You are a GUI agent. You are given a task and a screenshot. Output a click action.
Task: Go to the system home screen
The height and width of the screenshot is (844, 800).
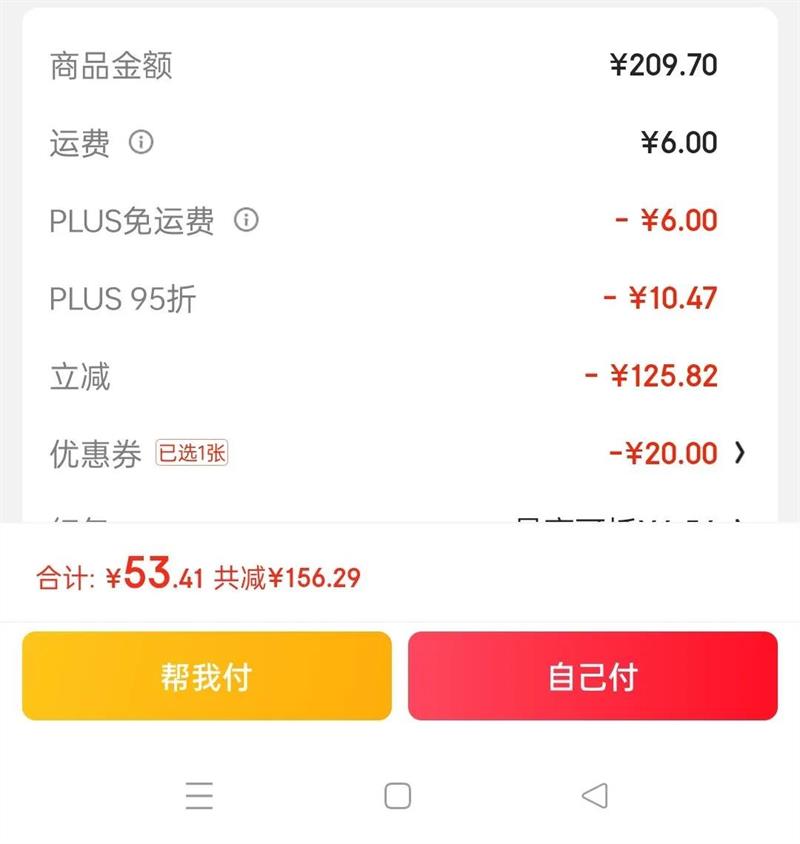point(398,796)
